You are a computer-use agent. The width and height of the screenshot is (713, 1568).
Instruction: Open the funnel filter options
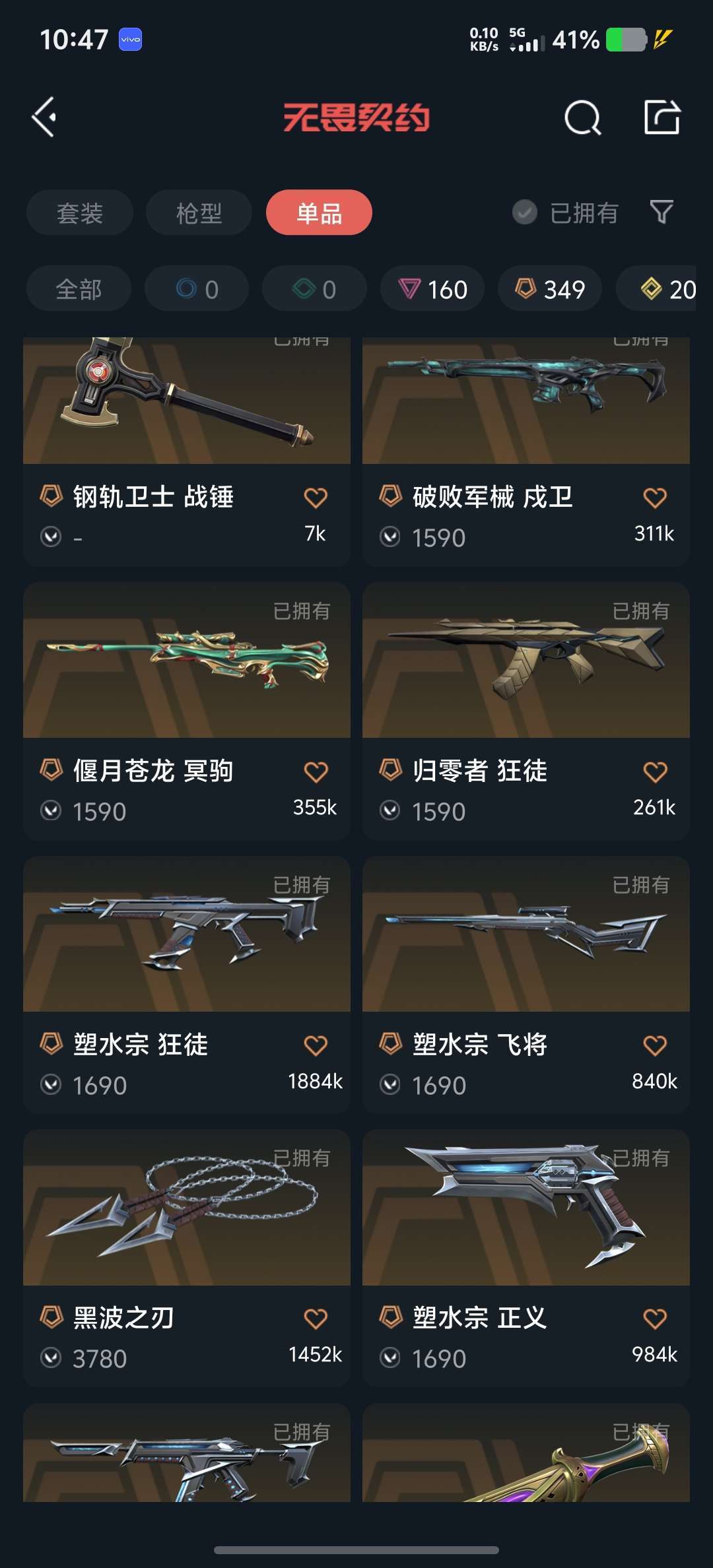click(x=662, y=212)
